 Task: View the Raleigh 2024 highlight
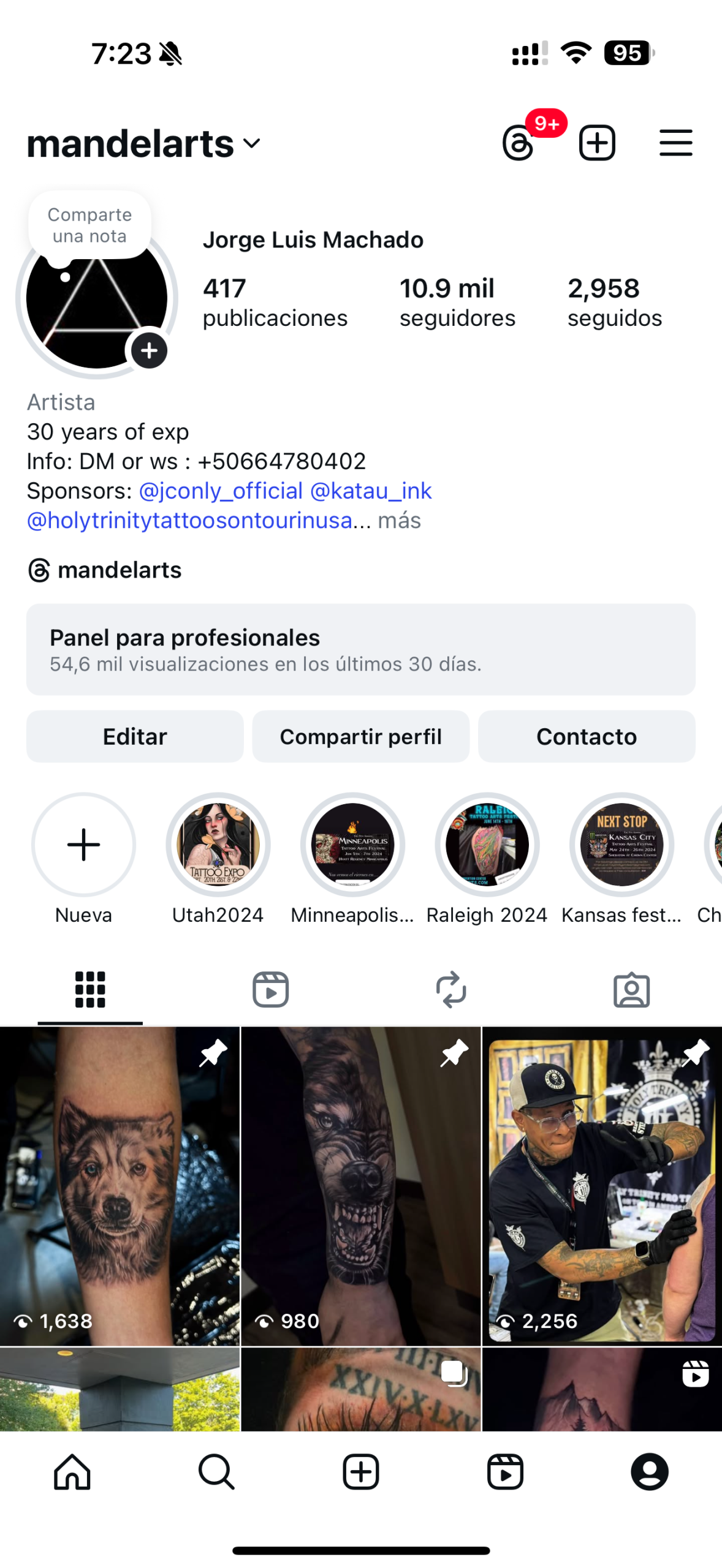tap(487, 845)
